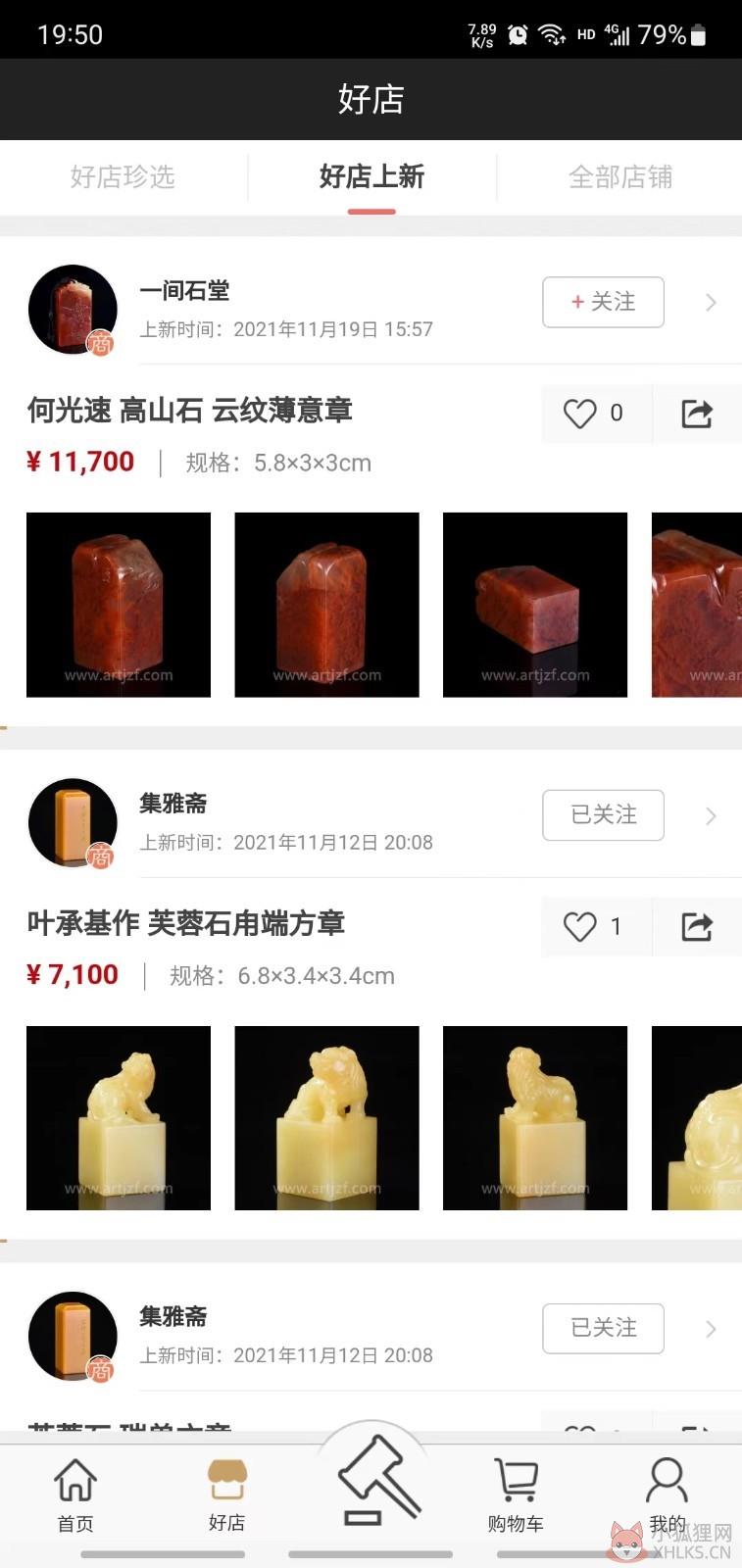
Task: Open the 一间石堂 shop avatar
Action: point(73,310)
